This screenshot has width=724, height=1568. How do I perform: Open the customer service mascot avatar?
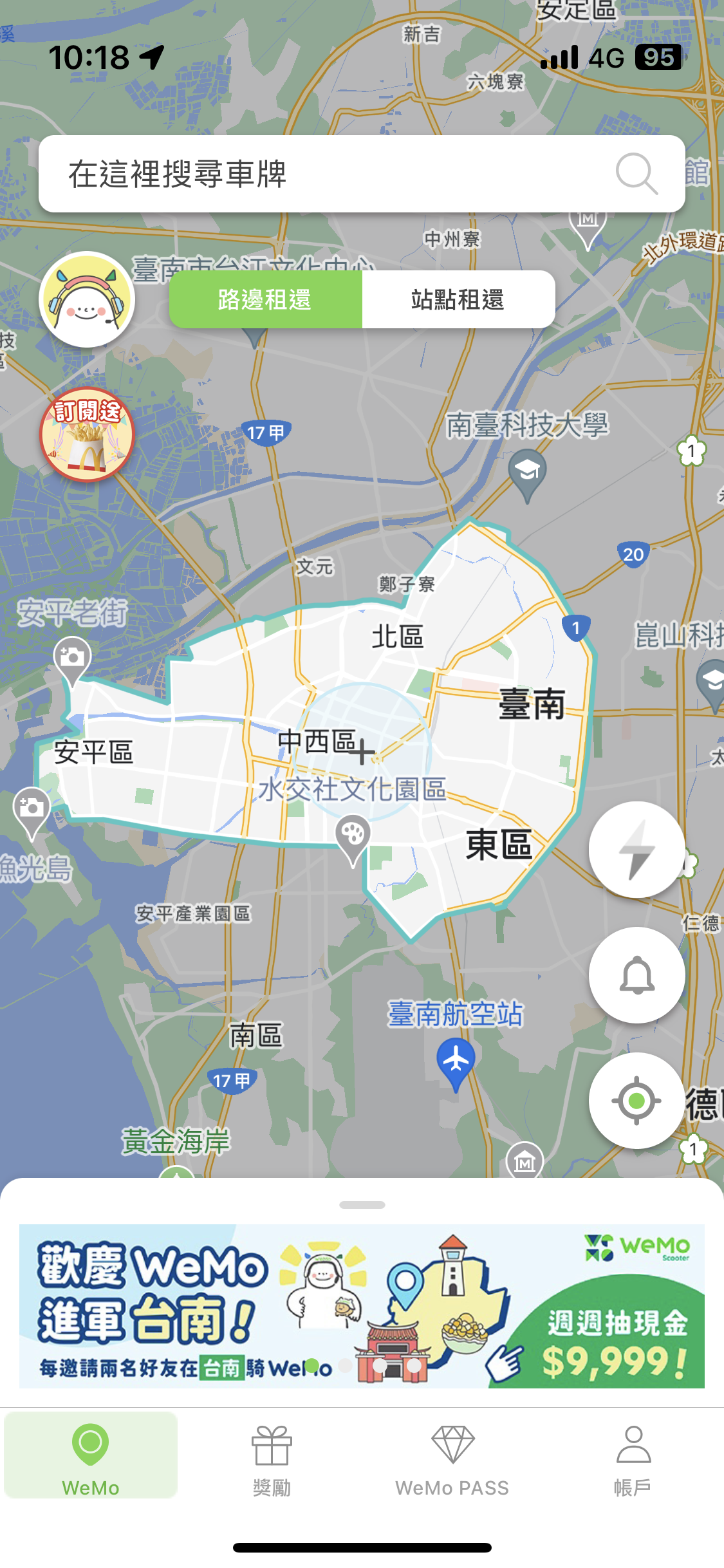87,300
